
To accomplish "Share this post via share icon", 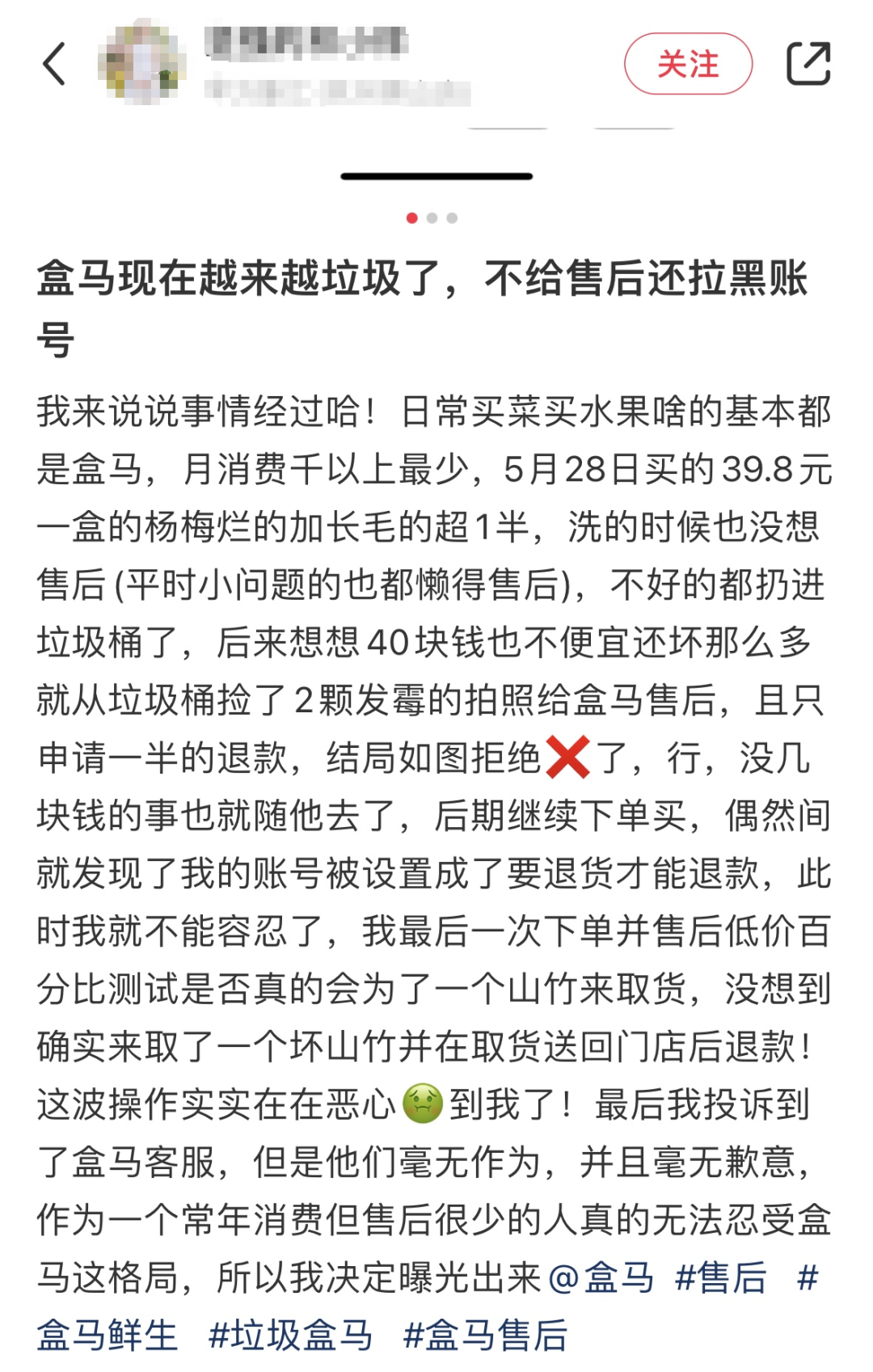I will (808, 64).
